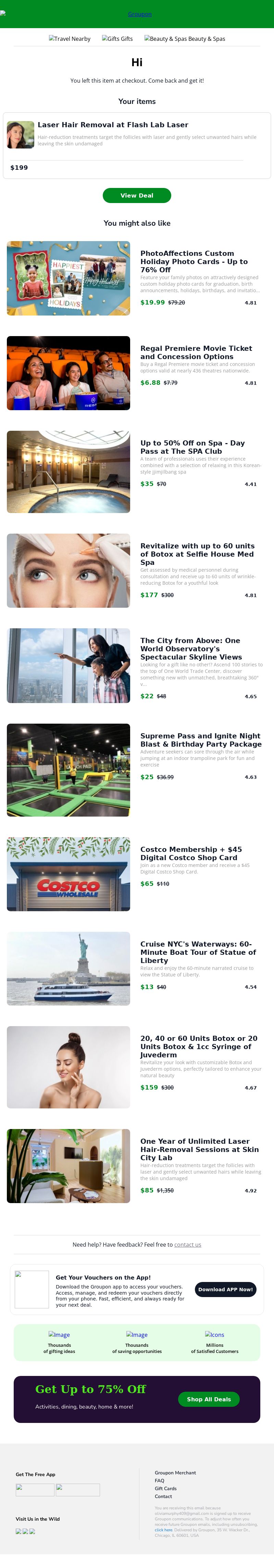Image resolution: width=274 pixels, height=1568 pixels.
Task: Open the Beauty & Spas category
Action: [185, 39]
